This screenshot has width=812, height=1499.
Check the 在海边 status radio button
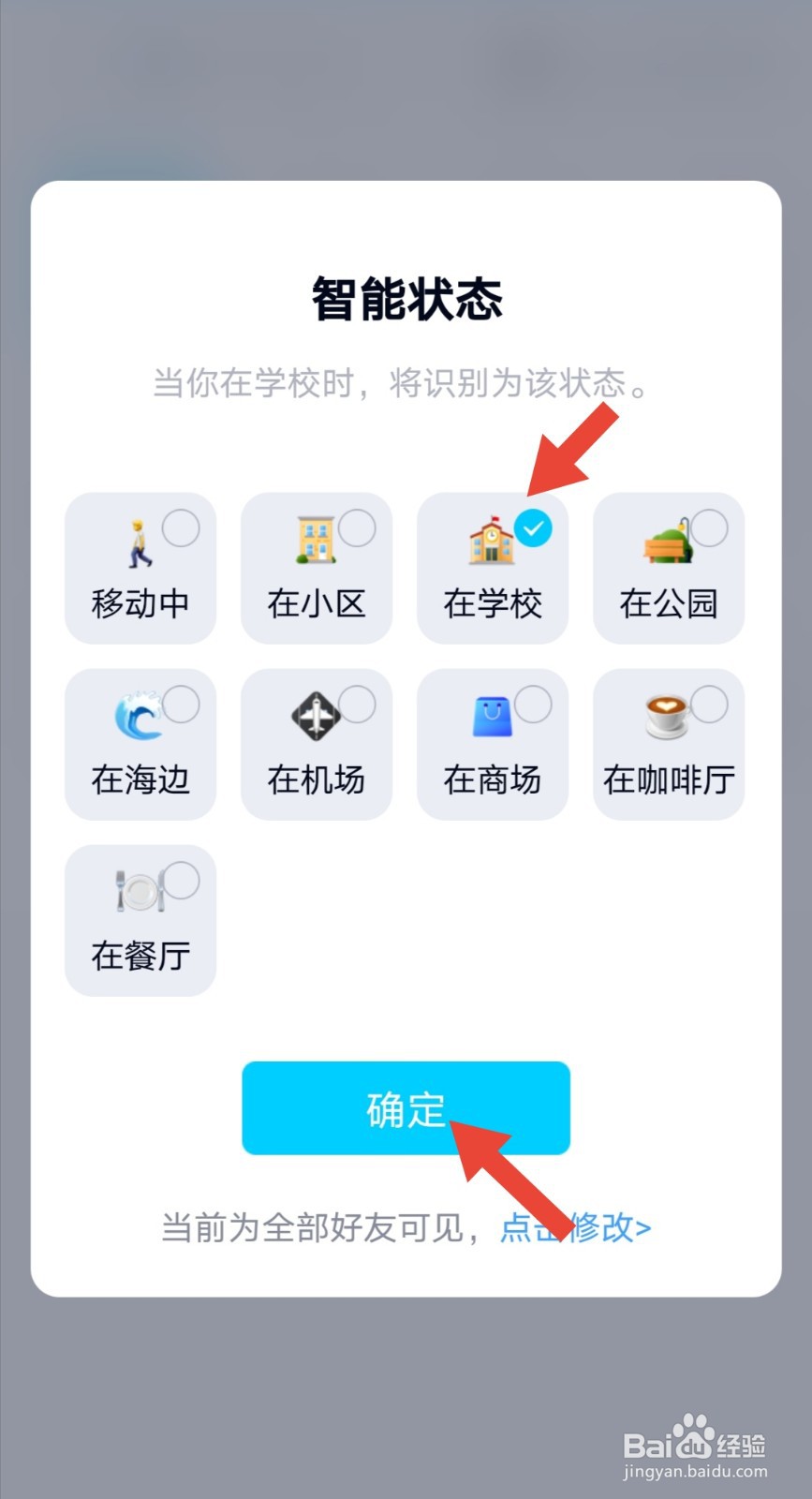[x=181, y=704]
